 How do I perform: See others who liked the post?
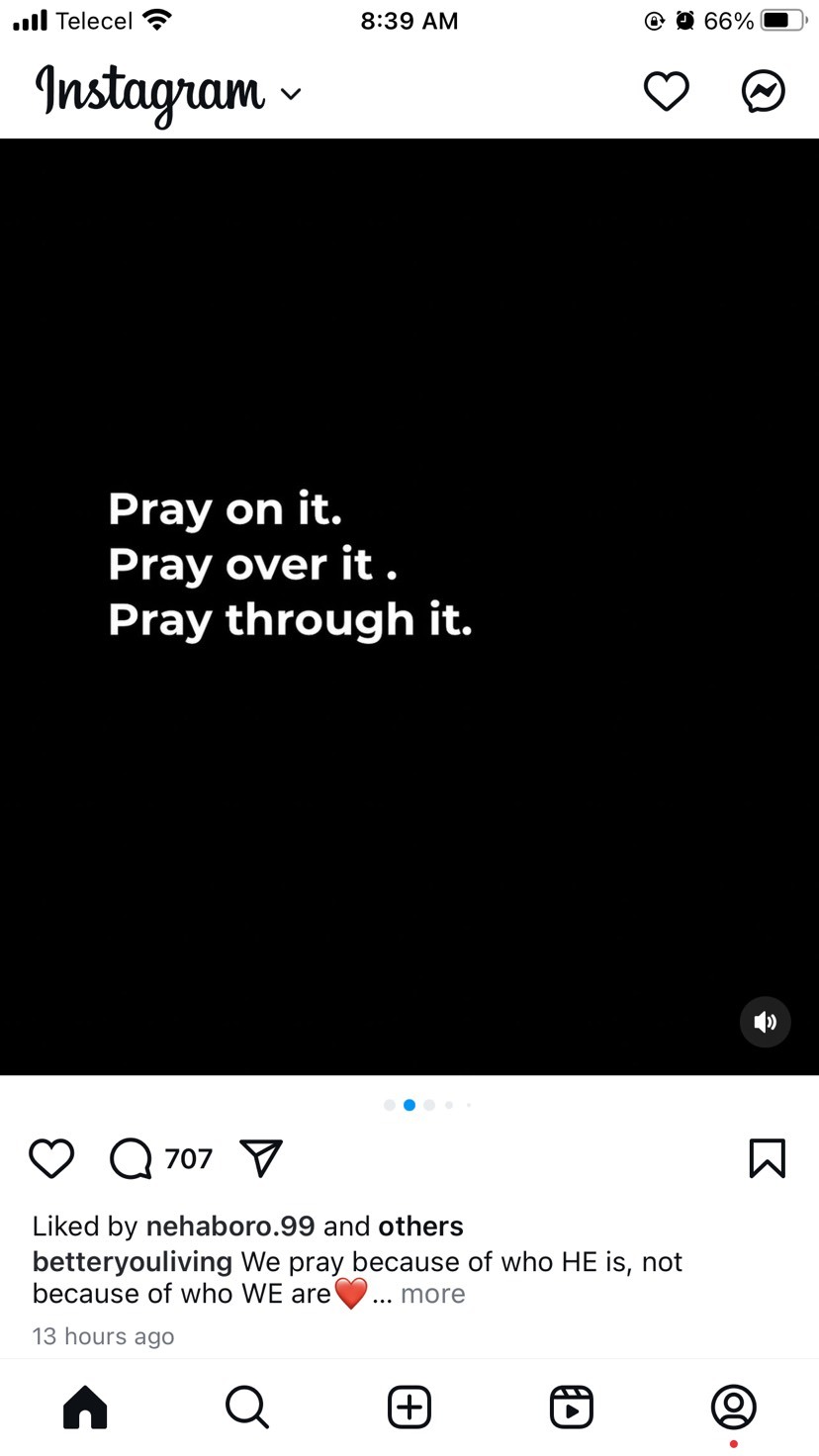[x=420, y=1226]
